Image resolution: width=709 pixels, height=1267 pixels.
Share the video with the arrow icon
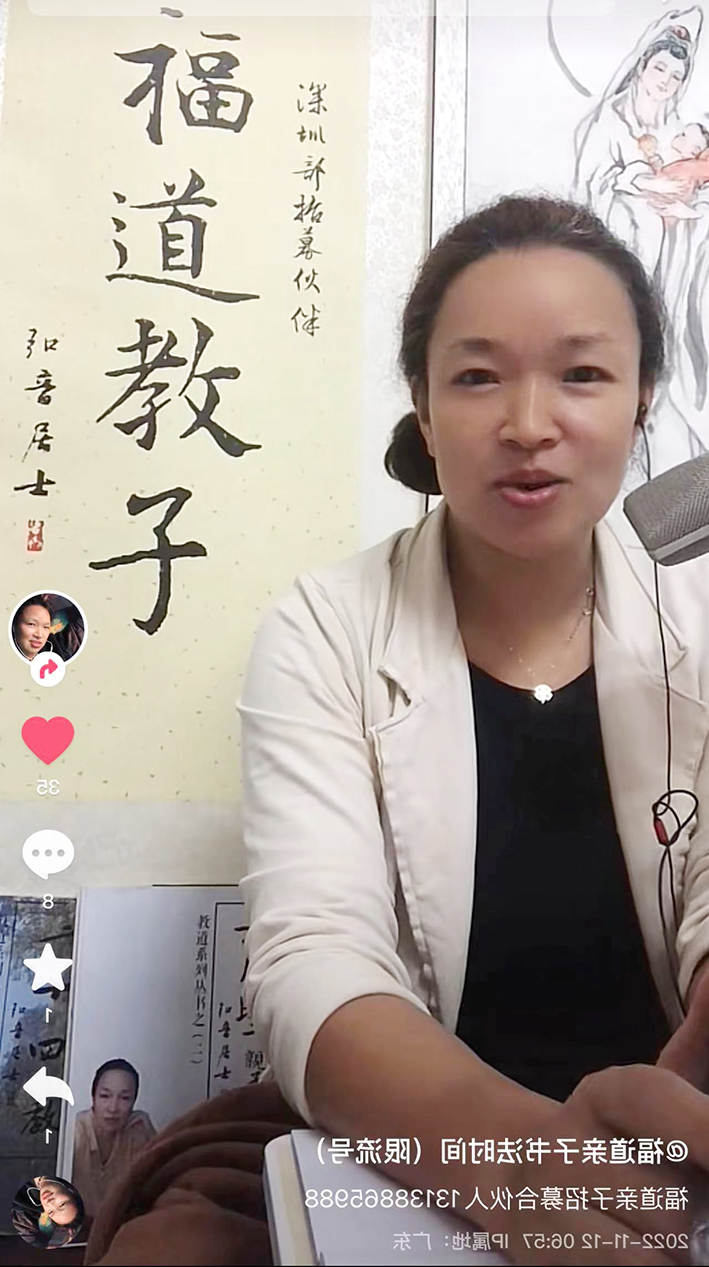[x=48, y=1087]
